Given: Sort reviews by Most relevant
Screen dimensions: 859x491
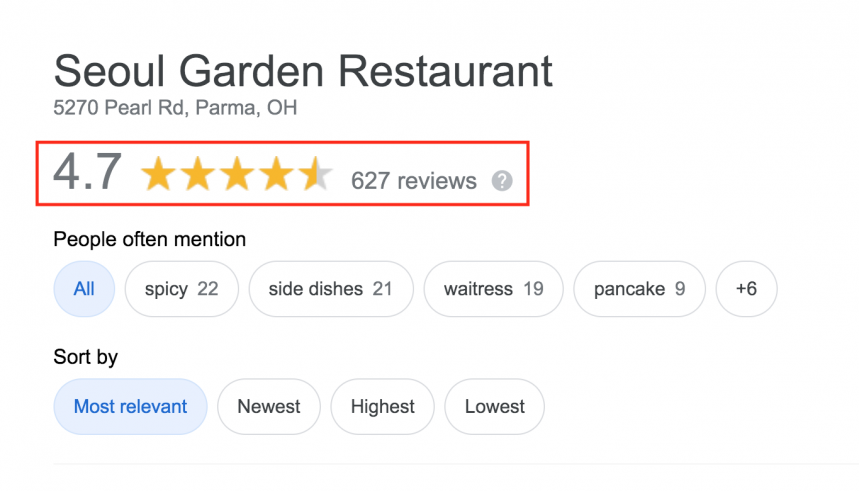Looking at the screenshot, I should tap(130, 406).
